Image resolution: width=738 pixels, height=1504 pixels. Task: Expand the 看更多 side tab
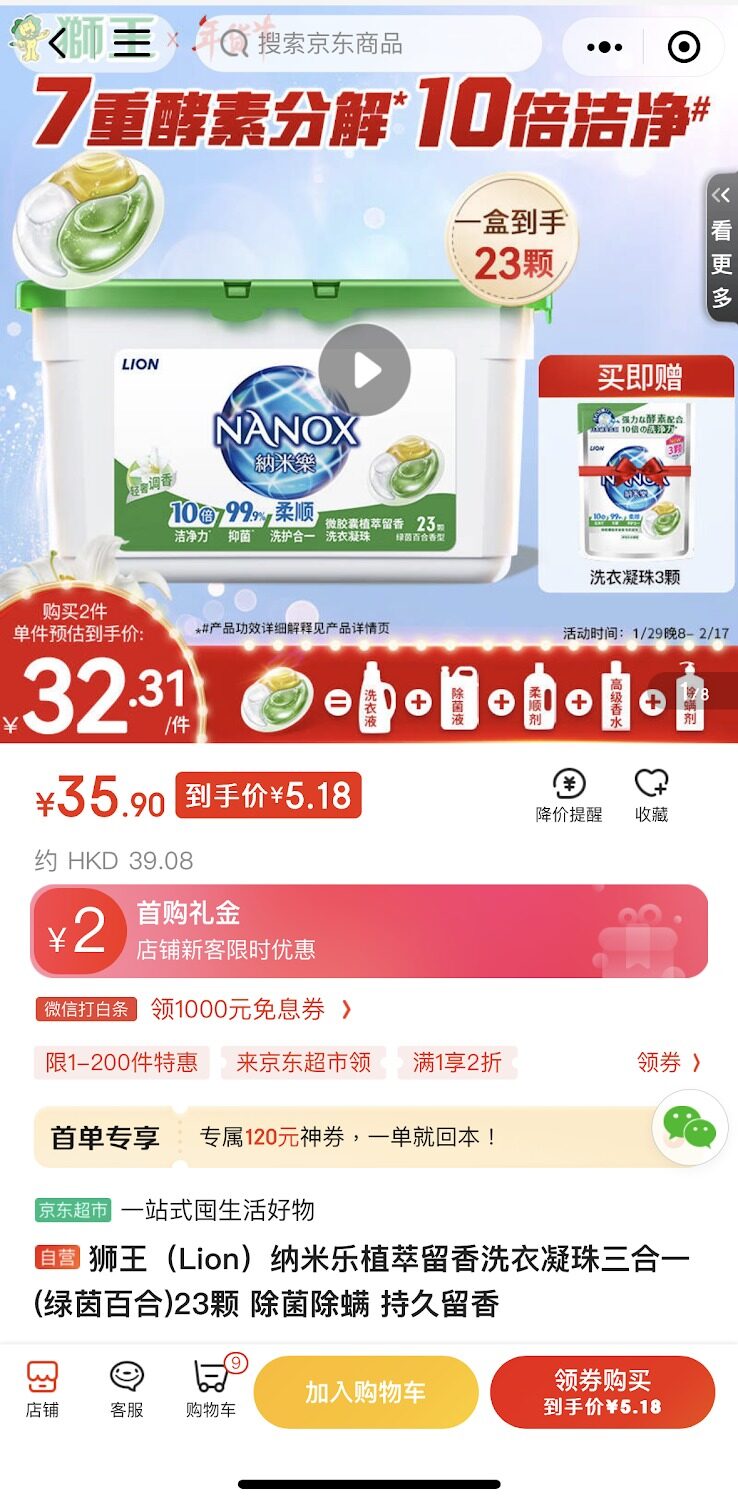coord(722,248)
